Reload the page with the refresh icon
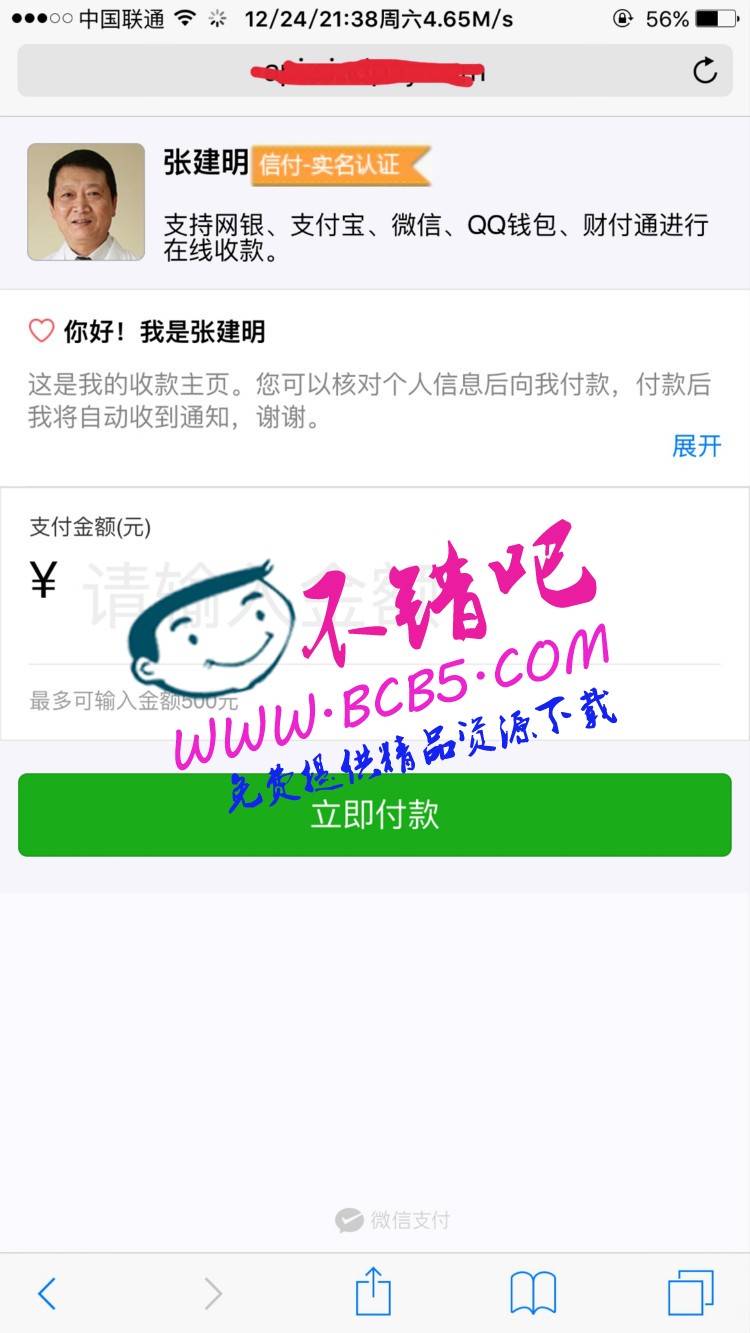750x1333 pixels. click(705, 71)
